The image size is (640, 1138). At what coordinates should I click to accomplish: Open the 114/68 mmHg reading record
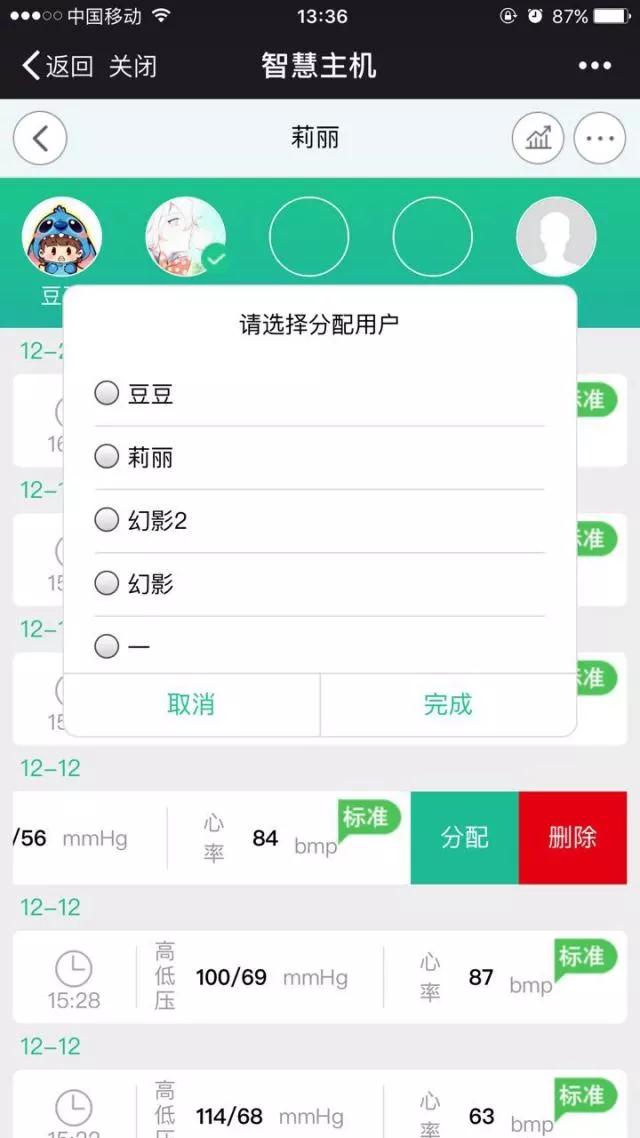click(320, 1110)
